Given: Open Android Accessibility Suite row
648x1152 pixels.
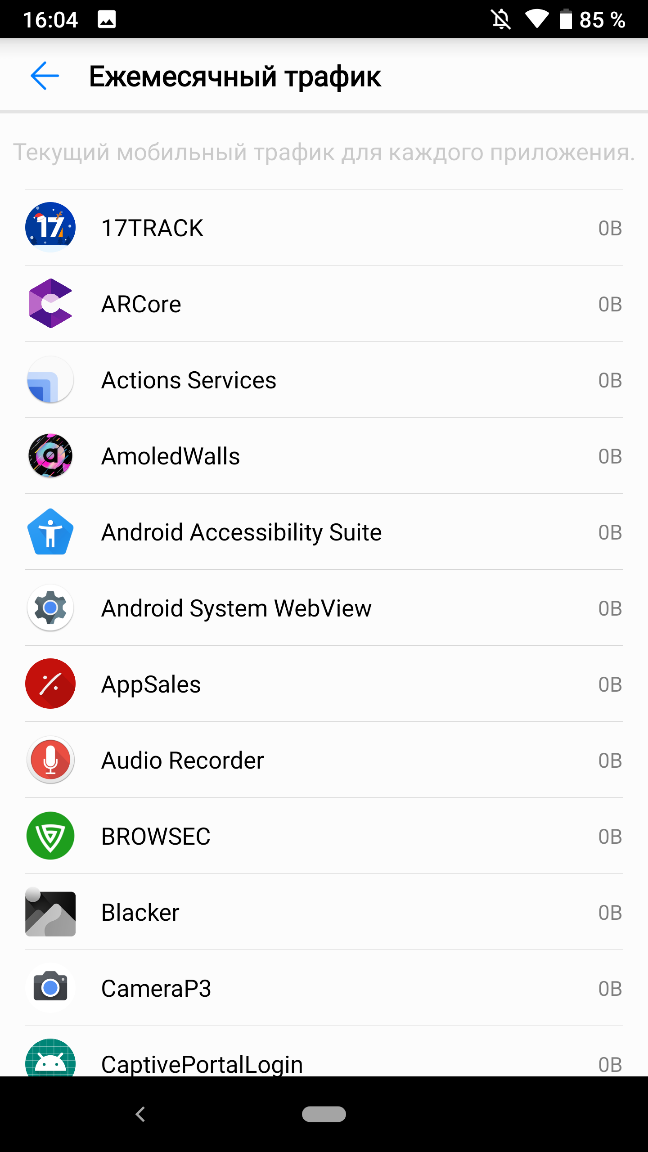Looking at the screenshot, I should [324, 532].
